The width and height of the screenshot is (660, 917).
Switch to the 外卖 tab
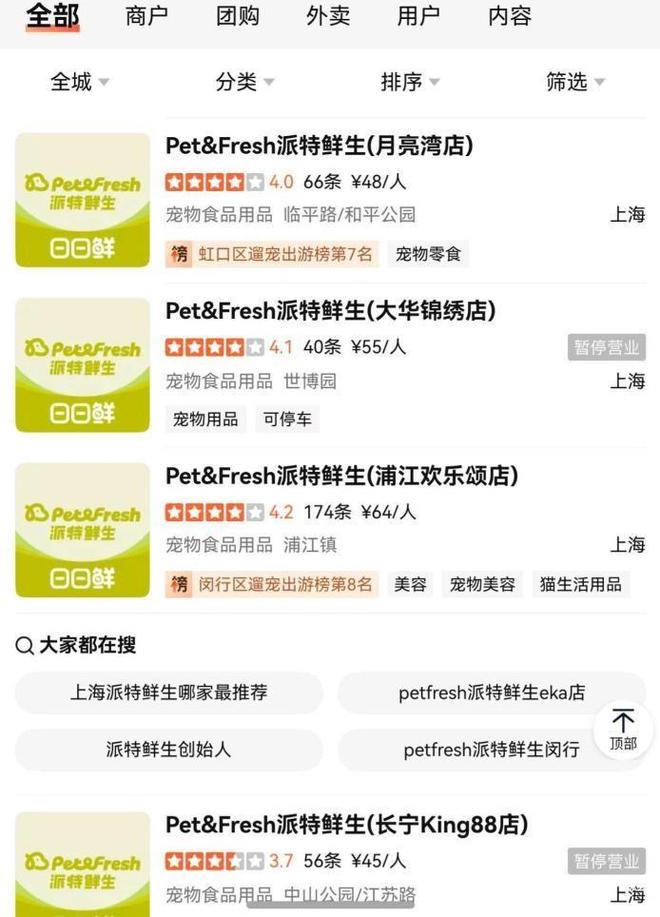(x=328, y=16)
